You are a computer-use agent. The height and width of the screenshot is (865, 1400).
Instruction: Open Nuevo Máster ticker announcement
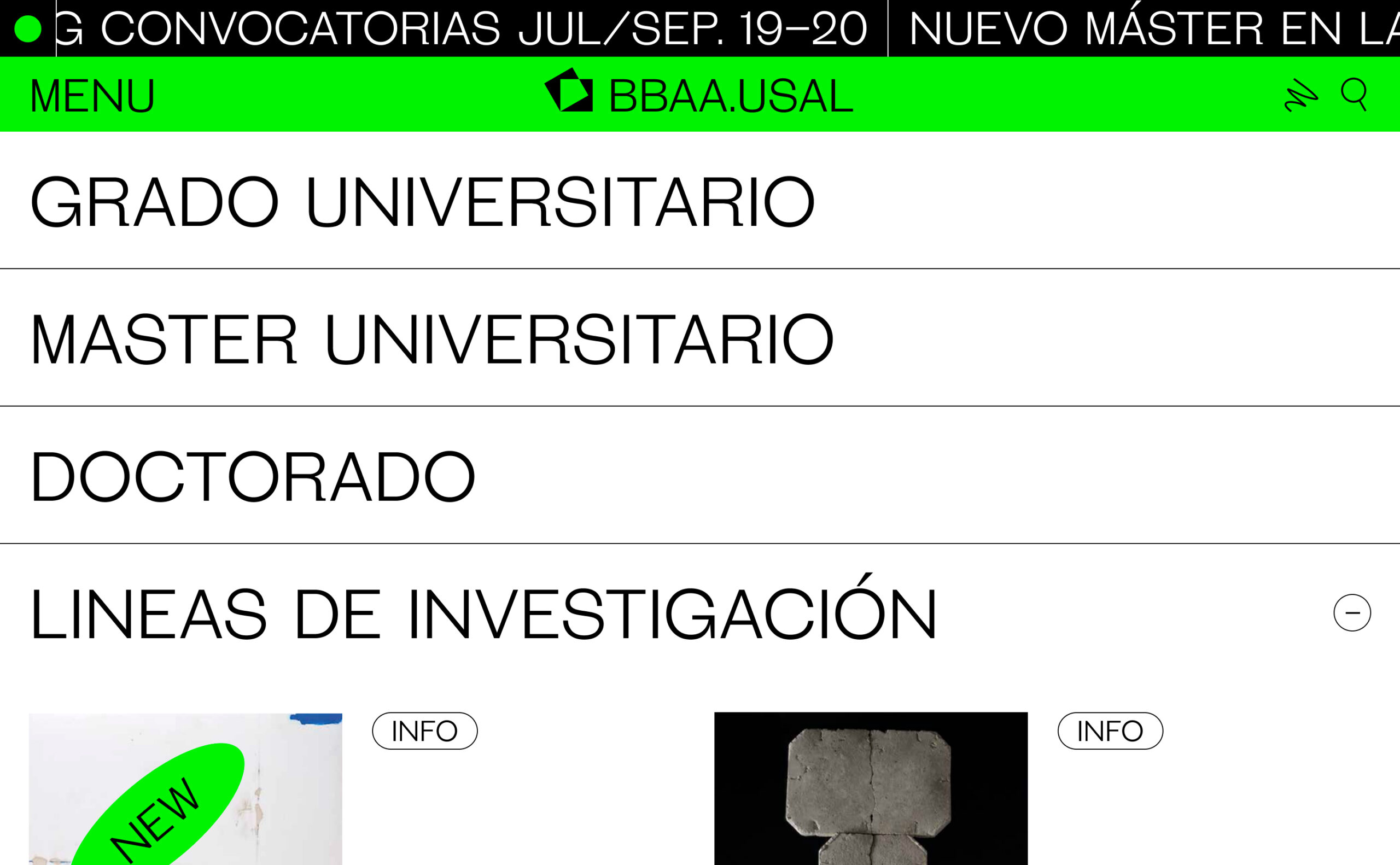pos(1150,28)
